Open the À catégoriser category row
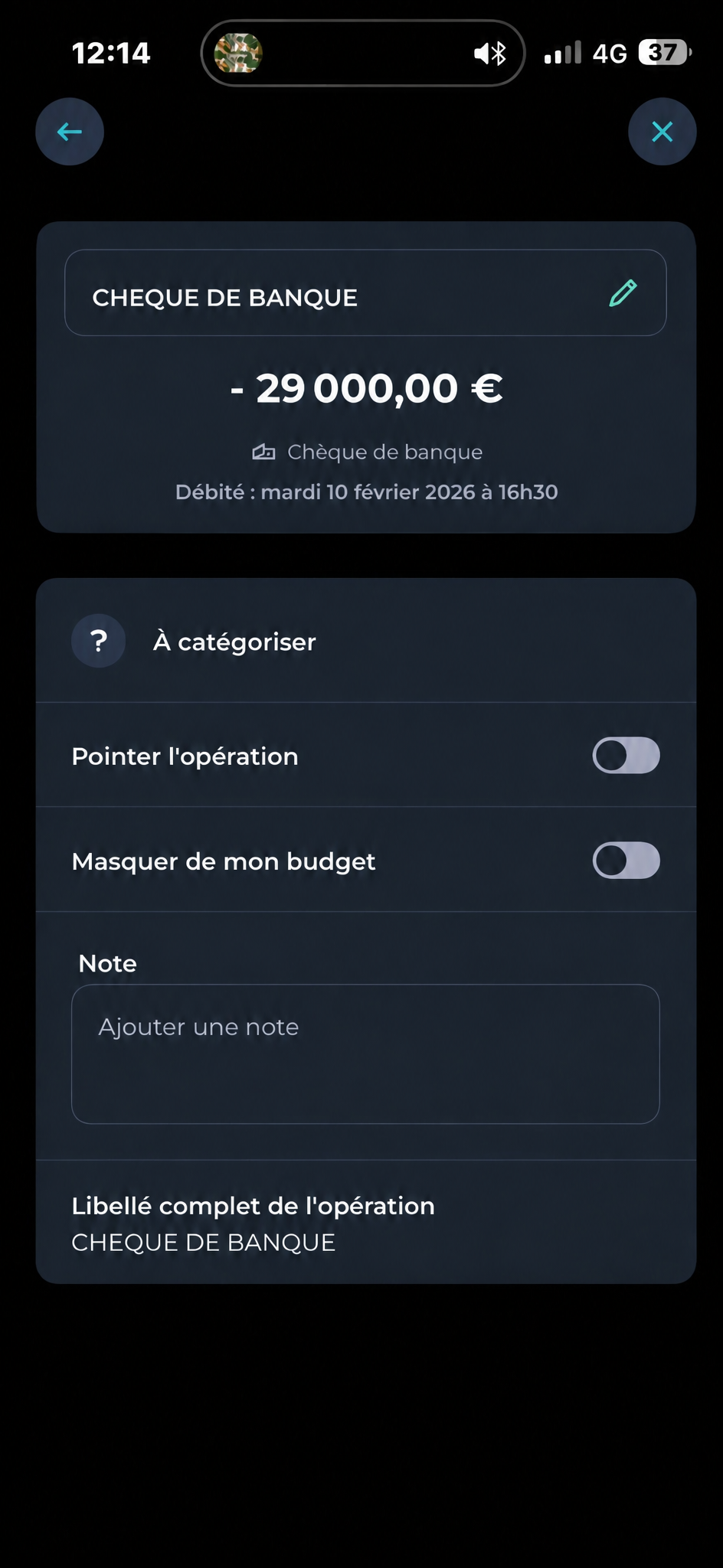 366,641
